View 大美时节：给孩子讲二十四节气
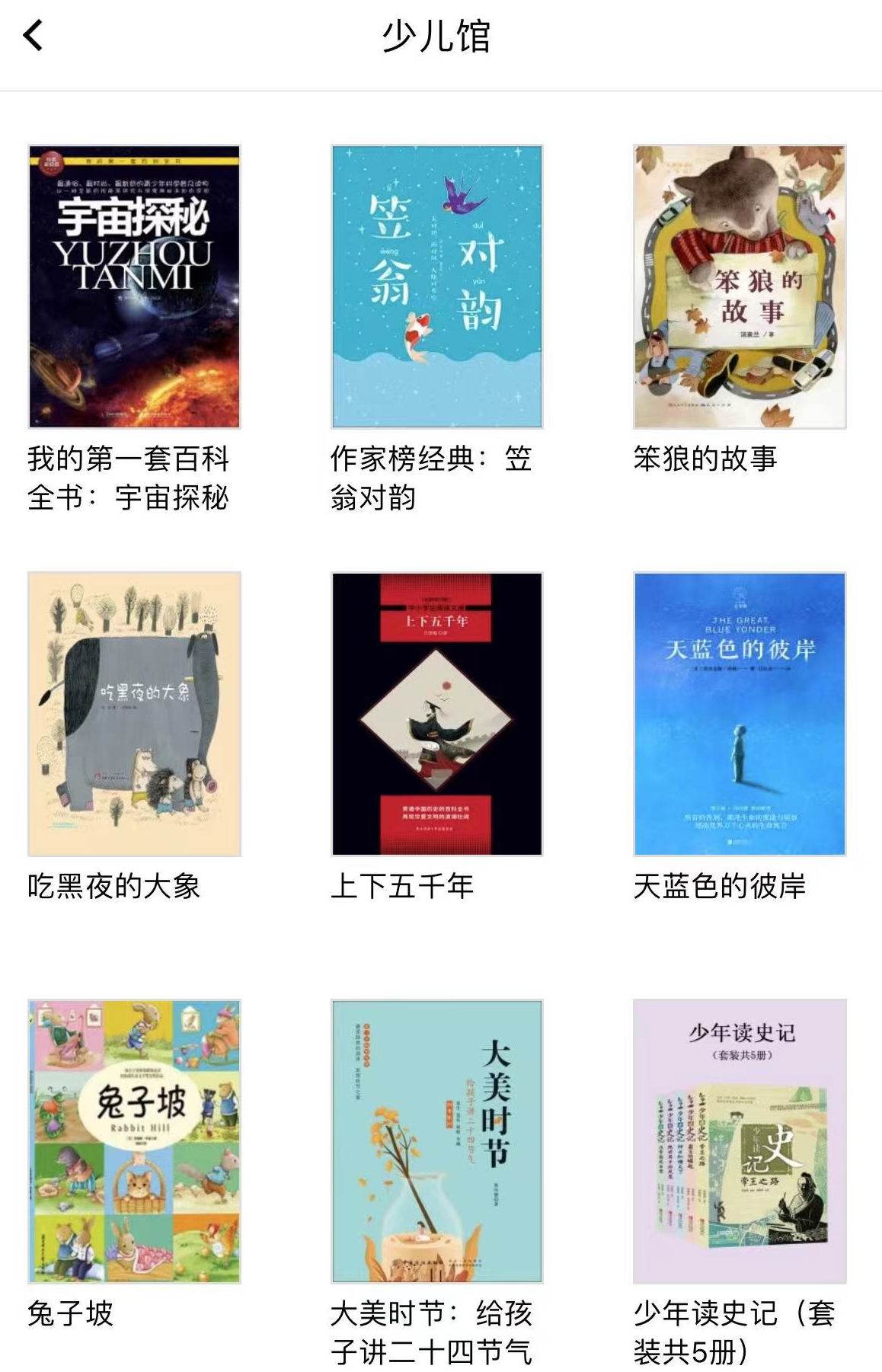The width and height of the screenshot is (882, 1372). point(436,1141)
